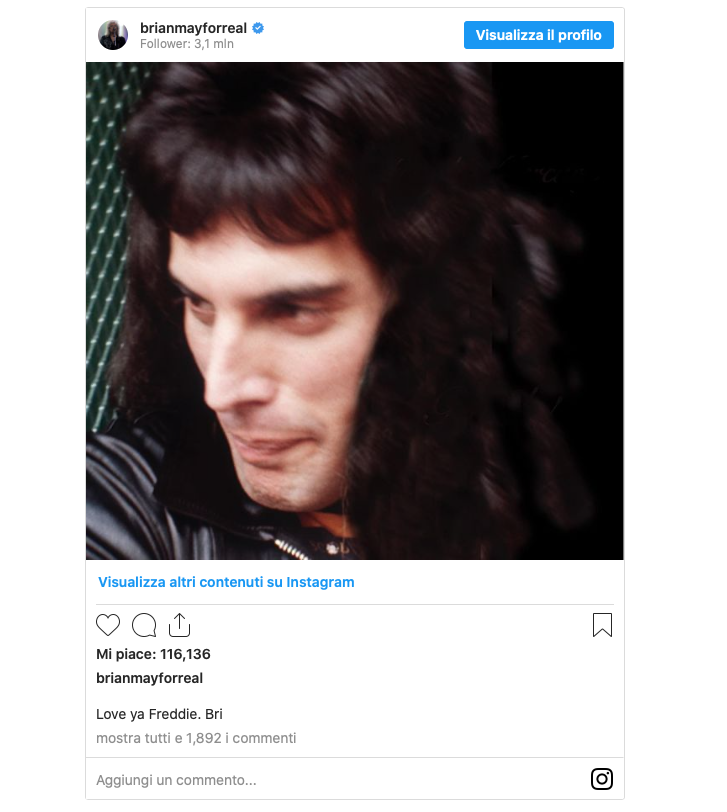Open the Instagram logo icon
This screenshot has height=812, width=727.
pos(601,779)
